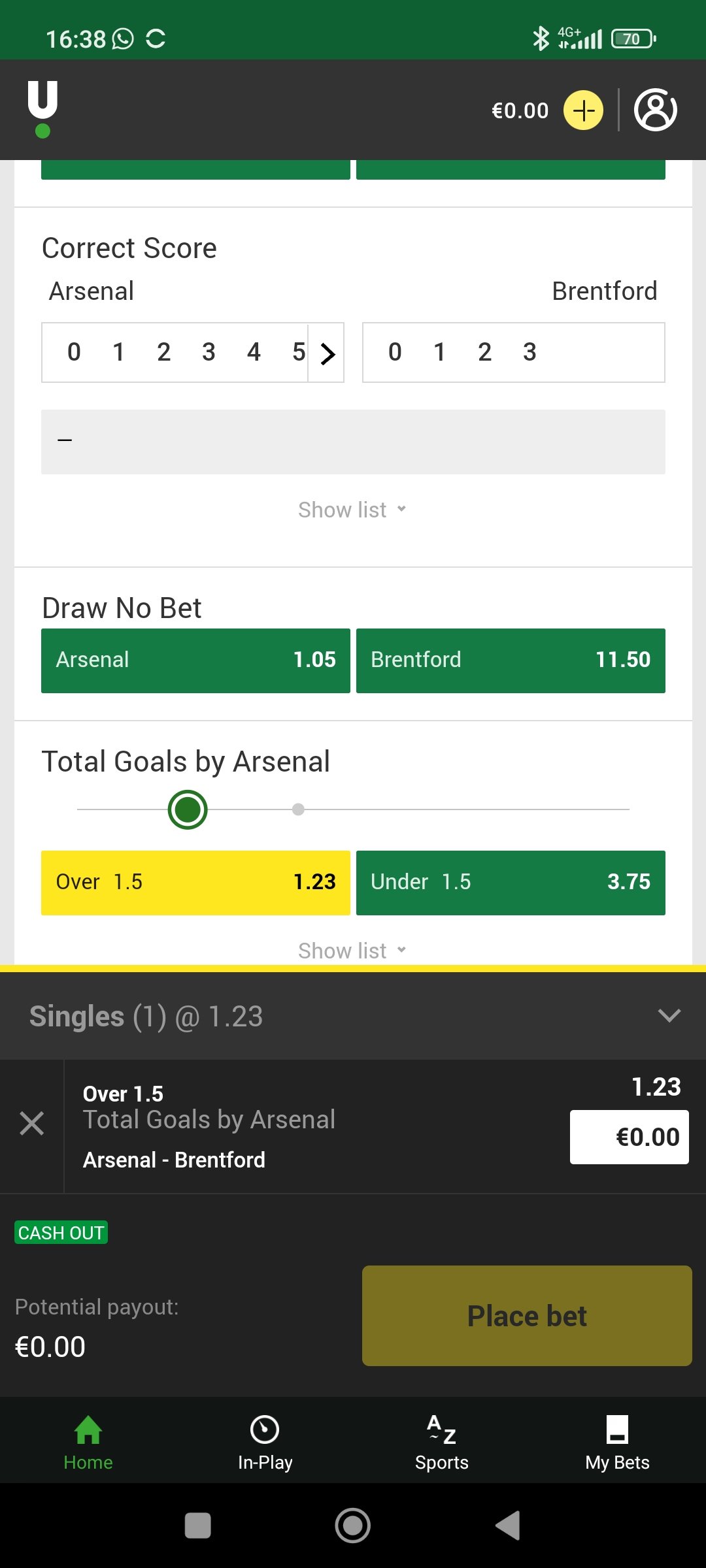Pick Under 1.5 at 3.75
Screen dimensions: 706x1568
tap(511, 883)
